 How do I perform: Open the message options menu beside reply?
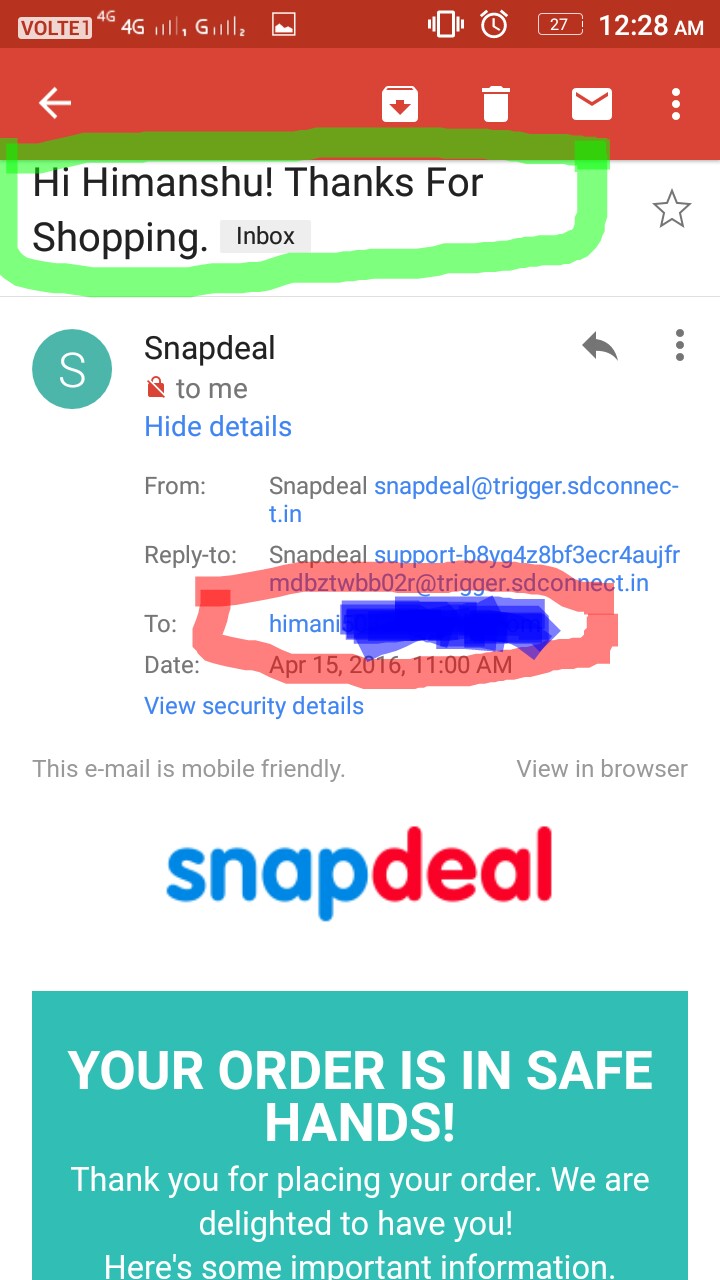679,345
